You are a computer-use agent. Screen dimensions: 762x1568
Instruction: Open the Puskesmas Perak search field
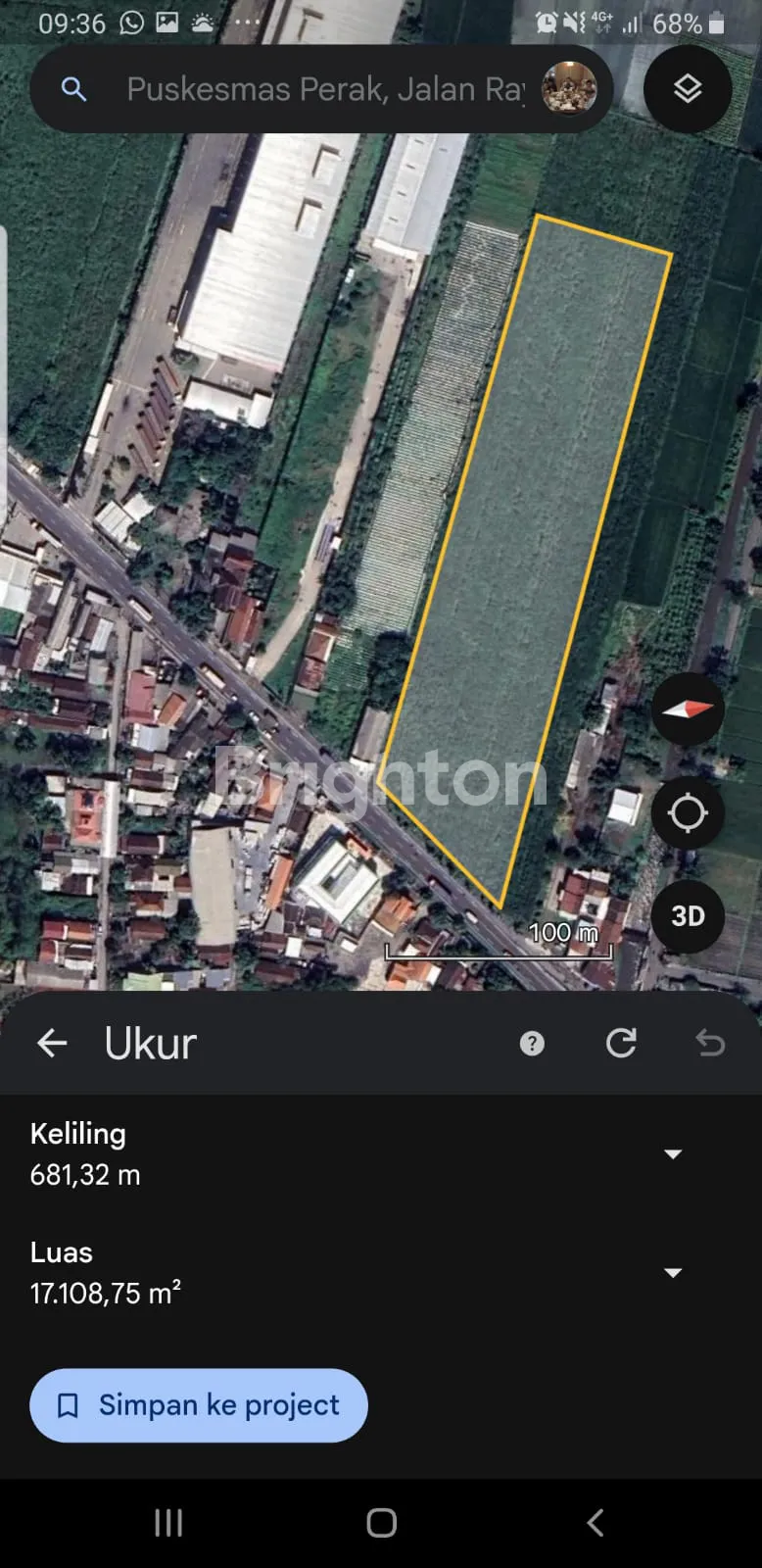click(x=323, y=89)
